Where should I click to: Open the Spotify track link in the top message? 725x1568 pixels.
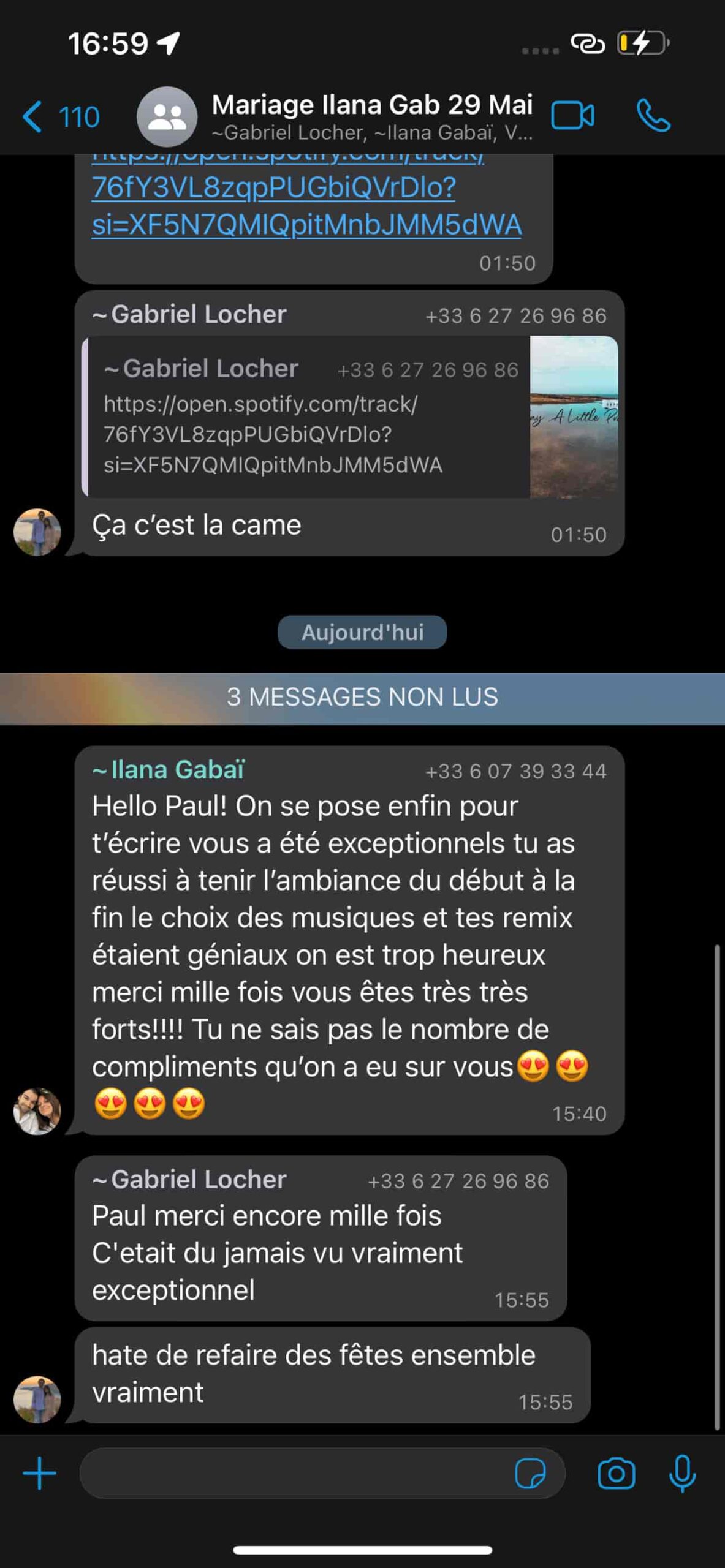pyautogui.click(x=306, y=206)
